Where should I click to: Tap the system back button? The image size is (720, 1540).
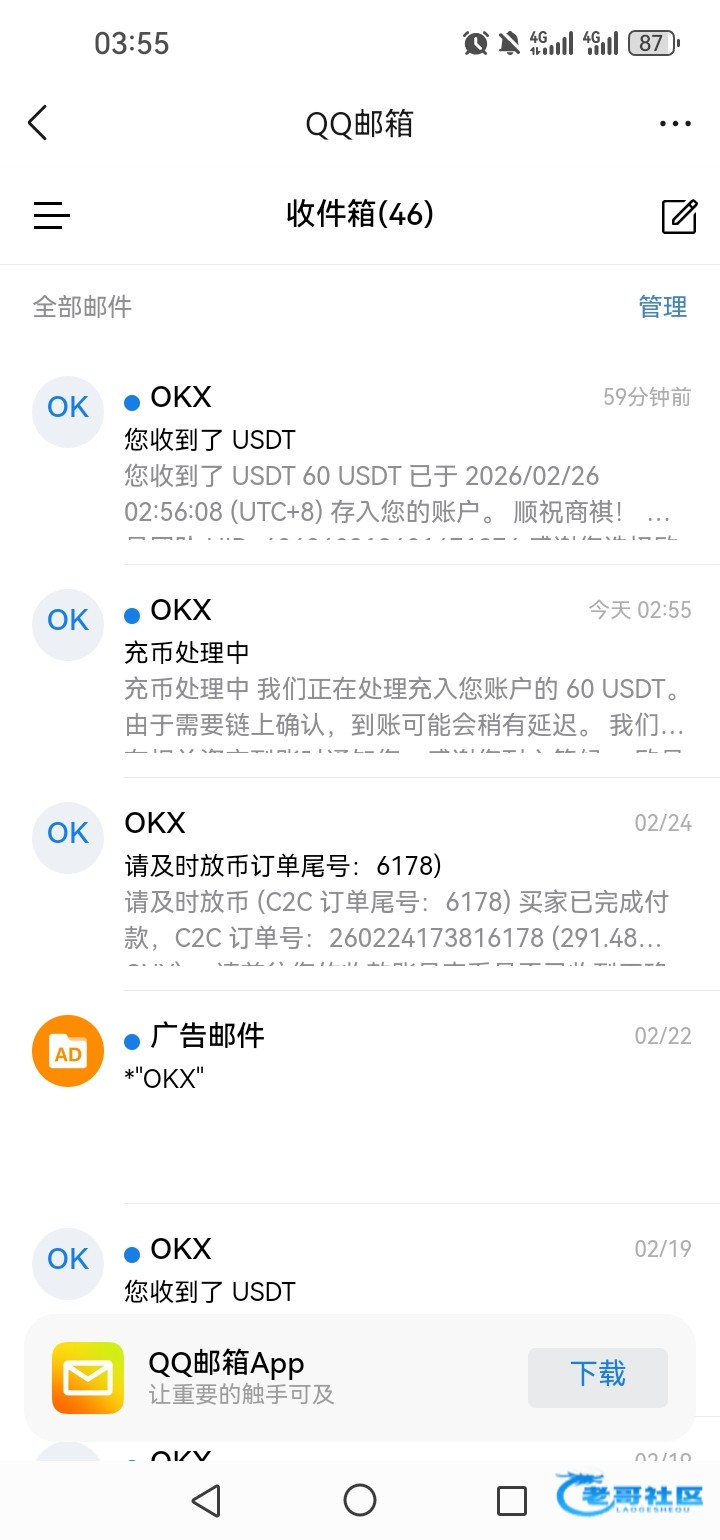click(x=206, y=1500)
